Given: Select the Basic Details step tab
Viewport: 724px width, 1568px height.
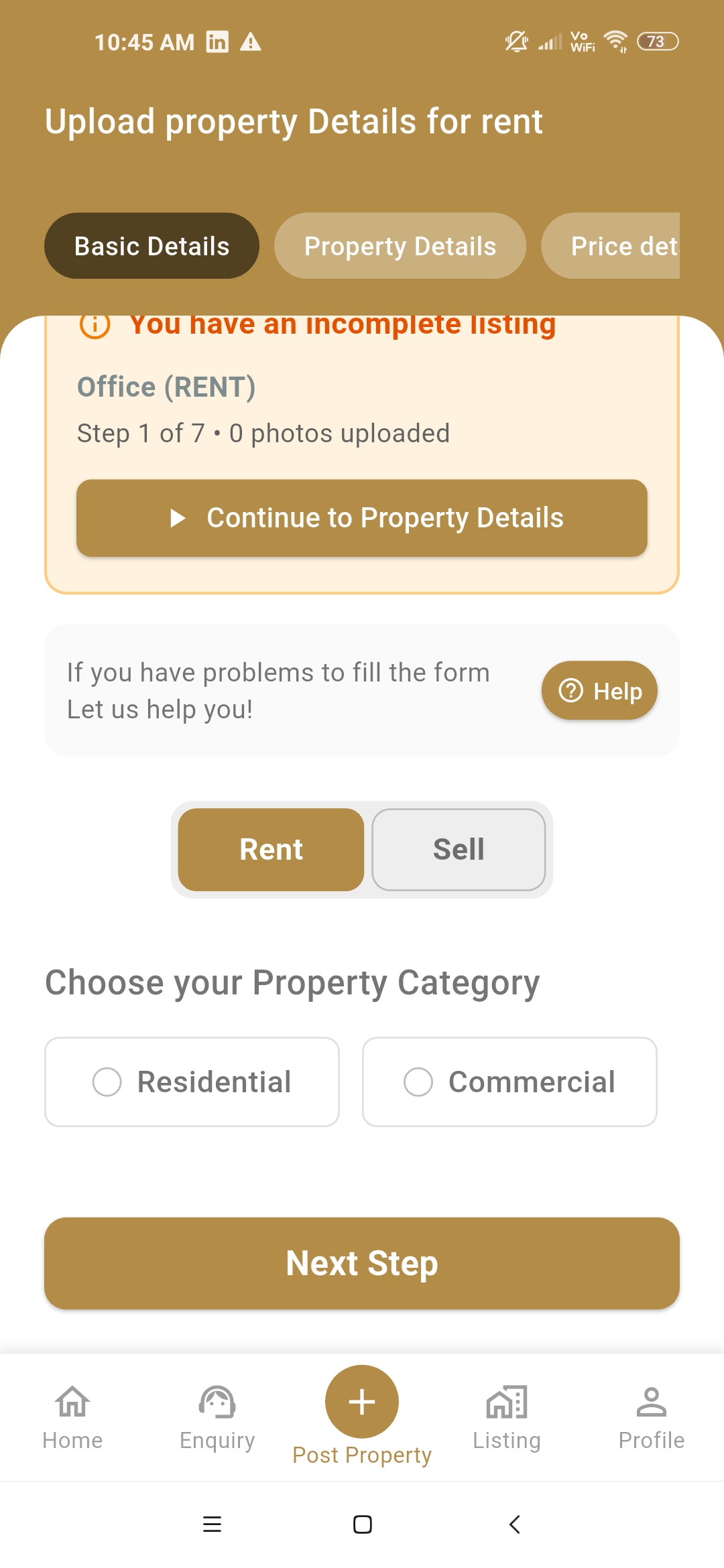Looking at the screenshot, I should [x=152, y=246].
